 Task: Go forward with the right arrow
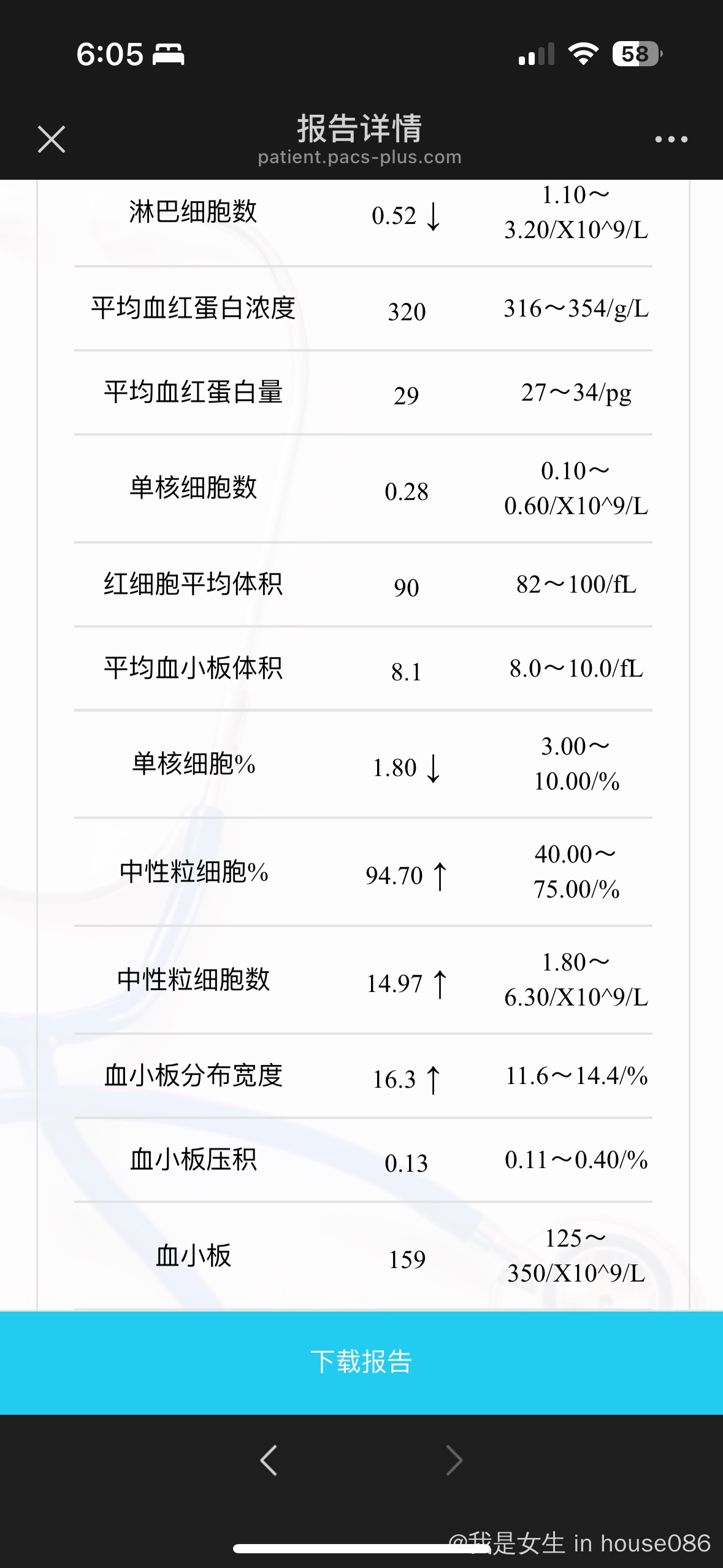click(454, 1459)
